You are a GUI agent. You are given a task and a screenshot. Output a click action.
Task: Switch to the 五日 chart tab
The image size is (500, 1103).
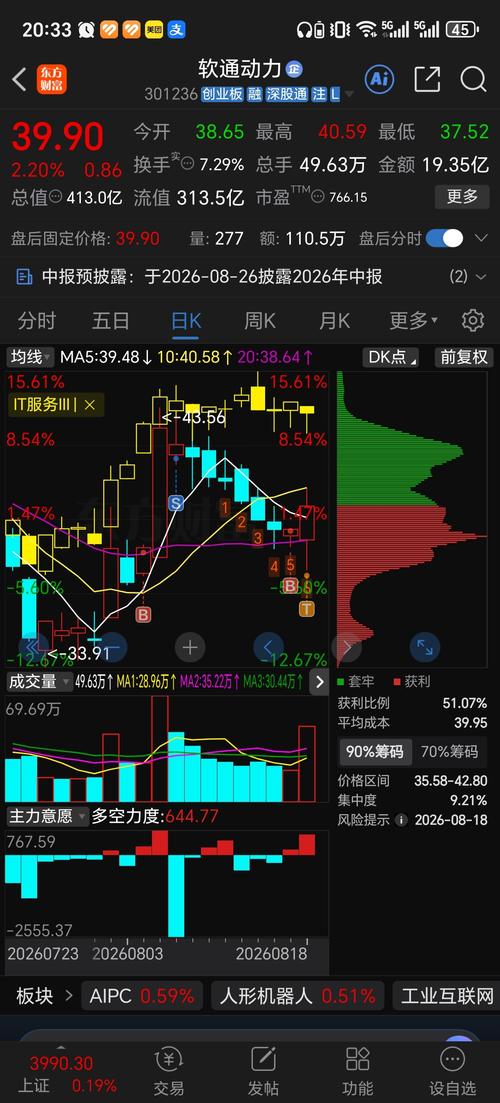[x=110, y=321]
